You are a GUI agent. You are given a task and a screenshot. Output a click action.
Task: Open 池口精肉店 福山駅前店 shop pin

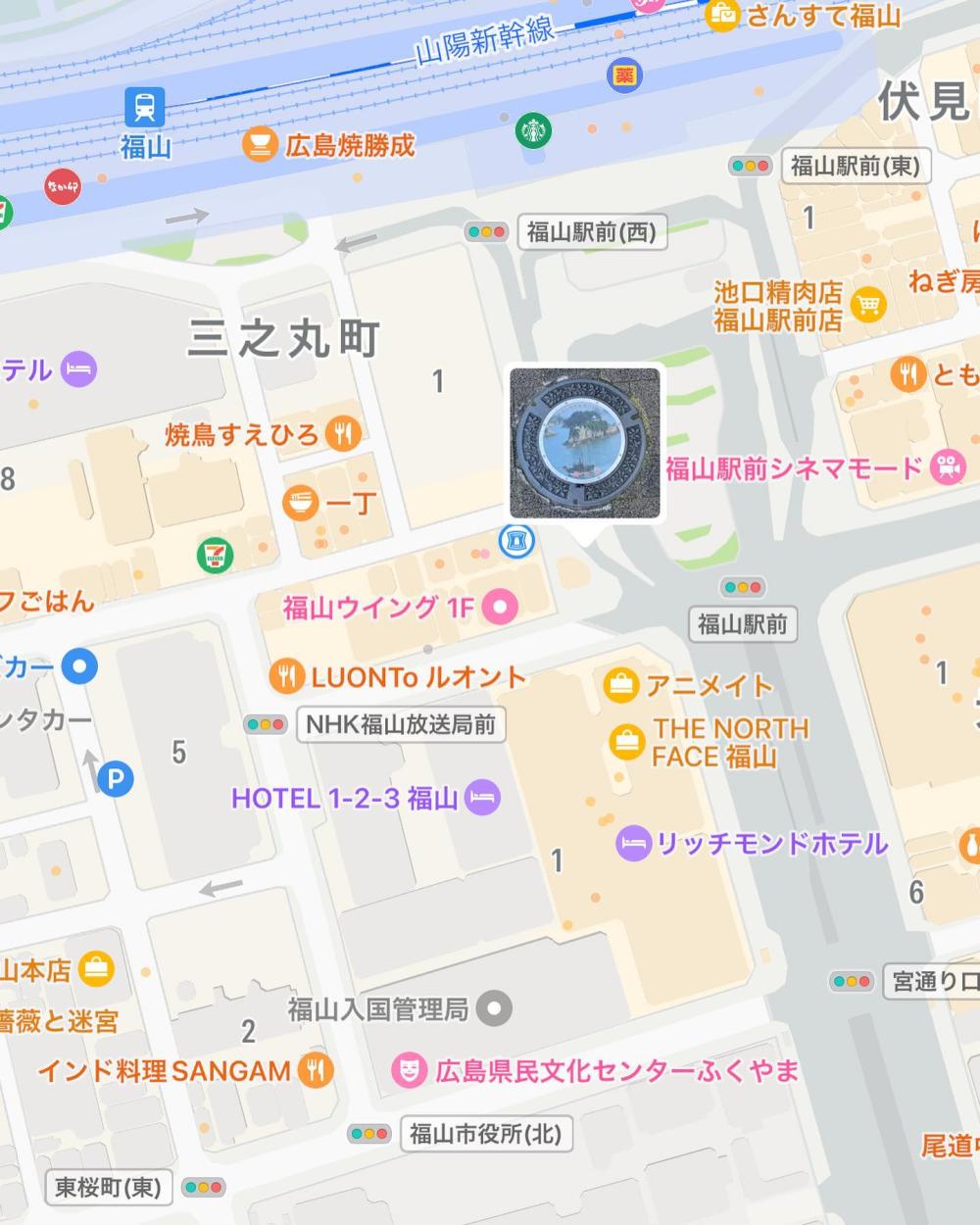866,305
